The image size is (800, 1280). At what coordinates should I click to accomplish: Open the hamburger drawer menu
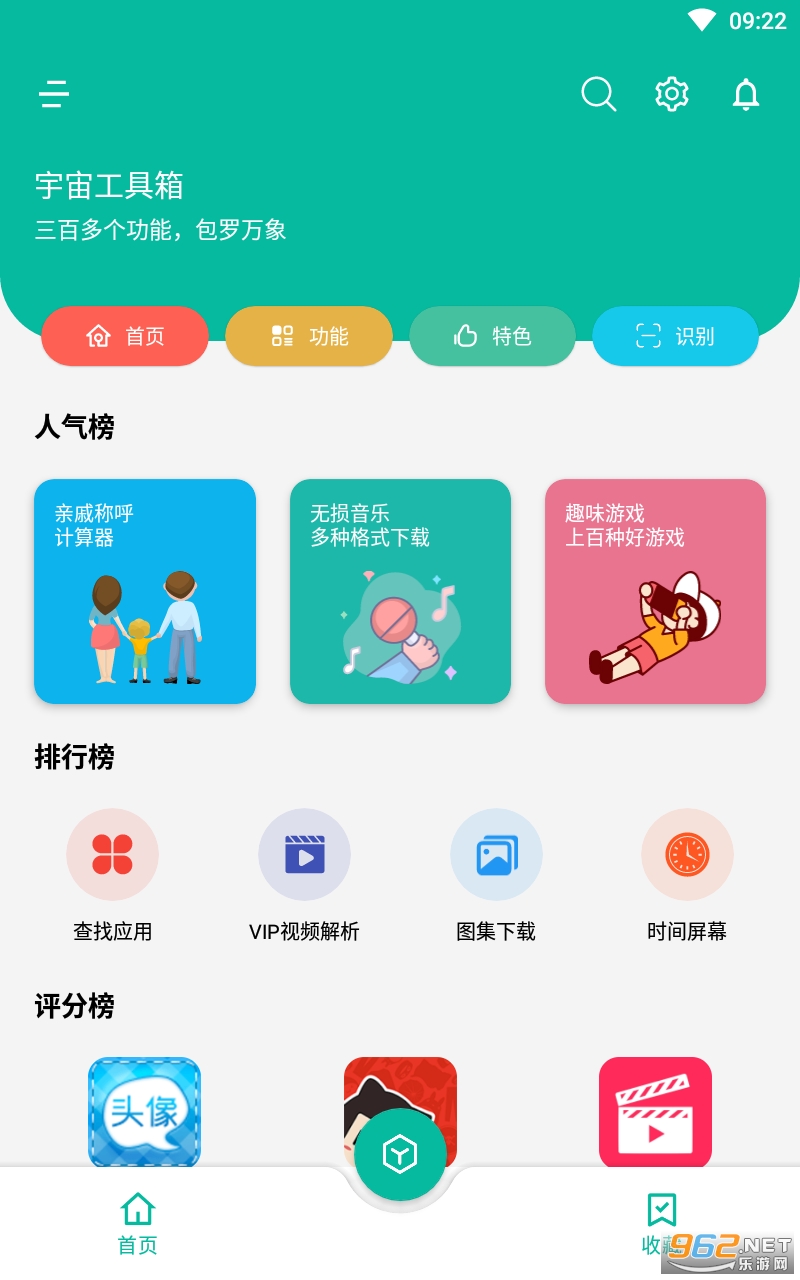point(54,95)
